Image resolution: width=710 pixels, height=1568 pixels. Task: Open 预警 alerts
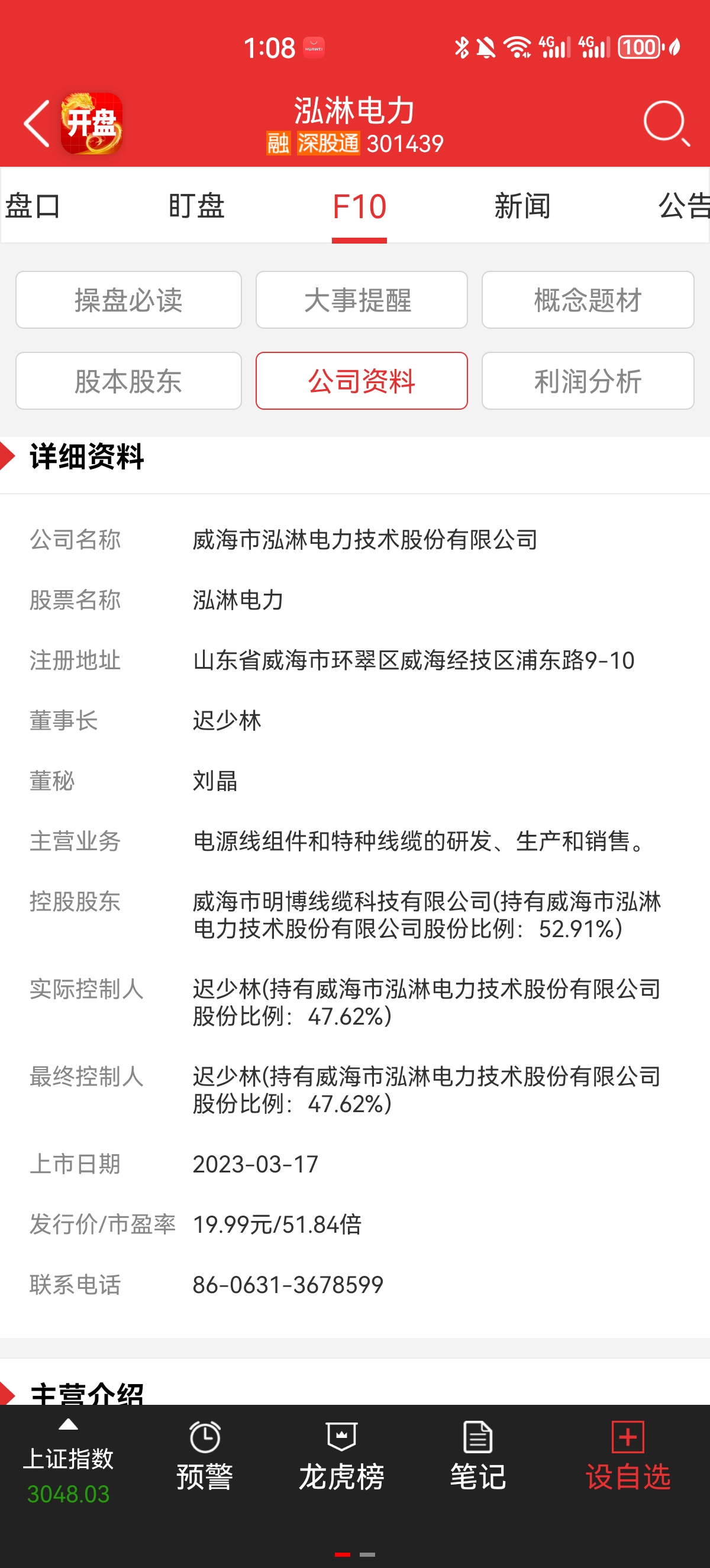coord(205,1457)
